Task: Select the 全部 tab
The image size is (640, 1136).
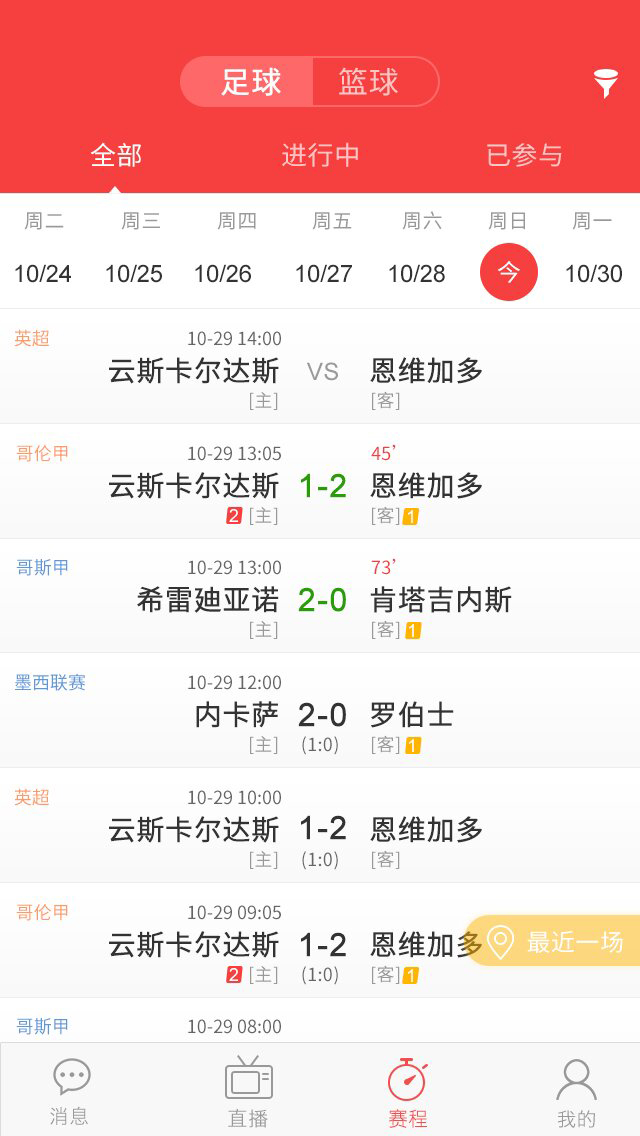Action: pos(116,155)
